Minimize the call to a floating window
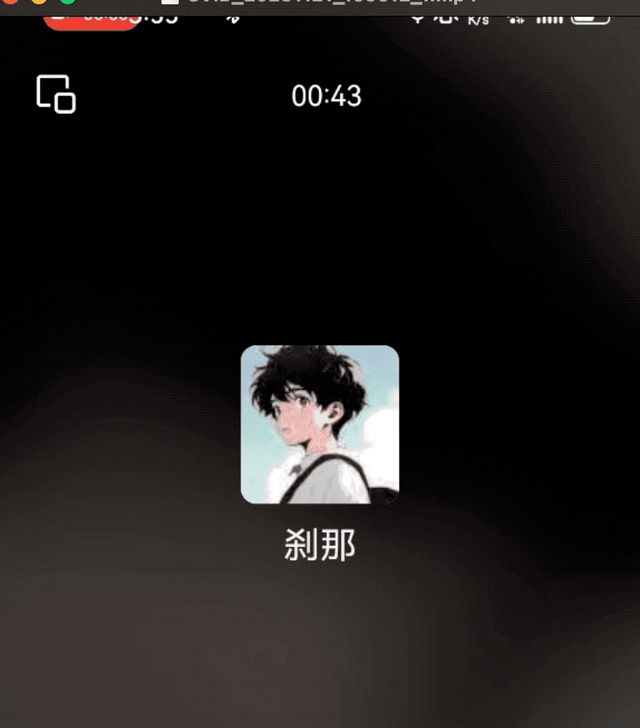The height and width of the screenshot is (728, 640). [x=56, y=94]
